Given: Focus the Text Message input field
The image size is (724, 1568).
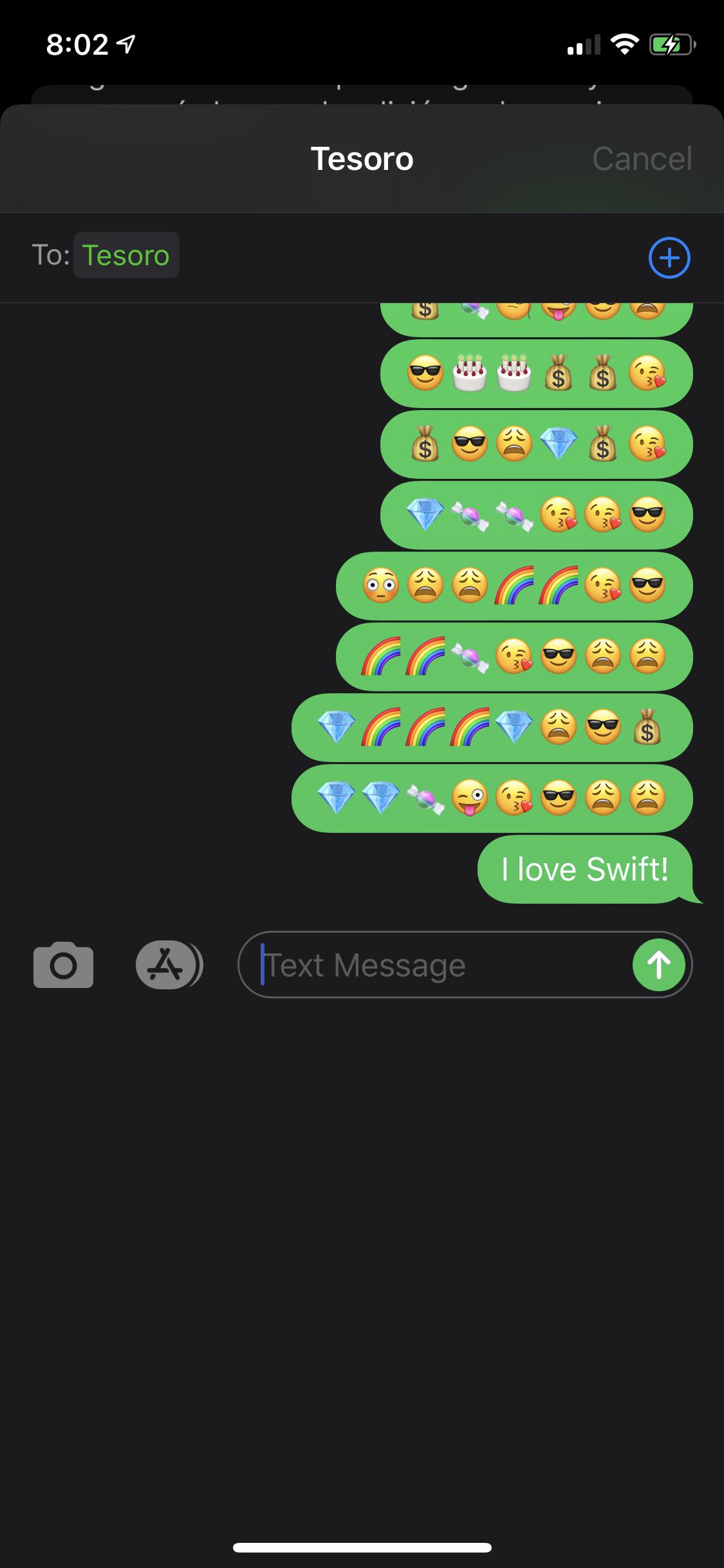Looking at the screenshot, I should pyautogui.click(x=438, y=965).
